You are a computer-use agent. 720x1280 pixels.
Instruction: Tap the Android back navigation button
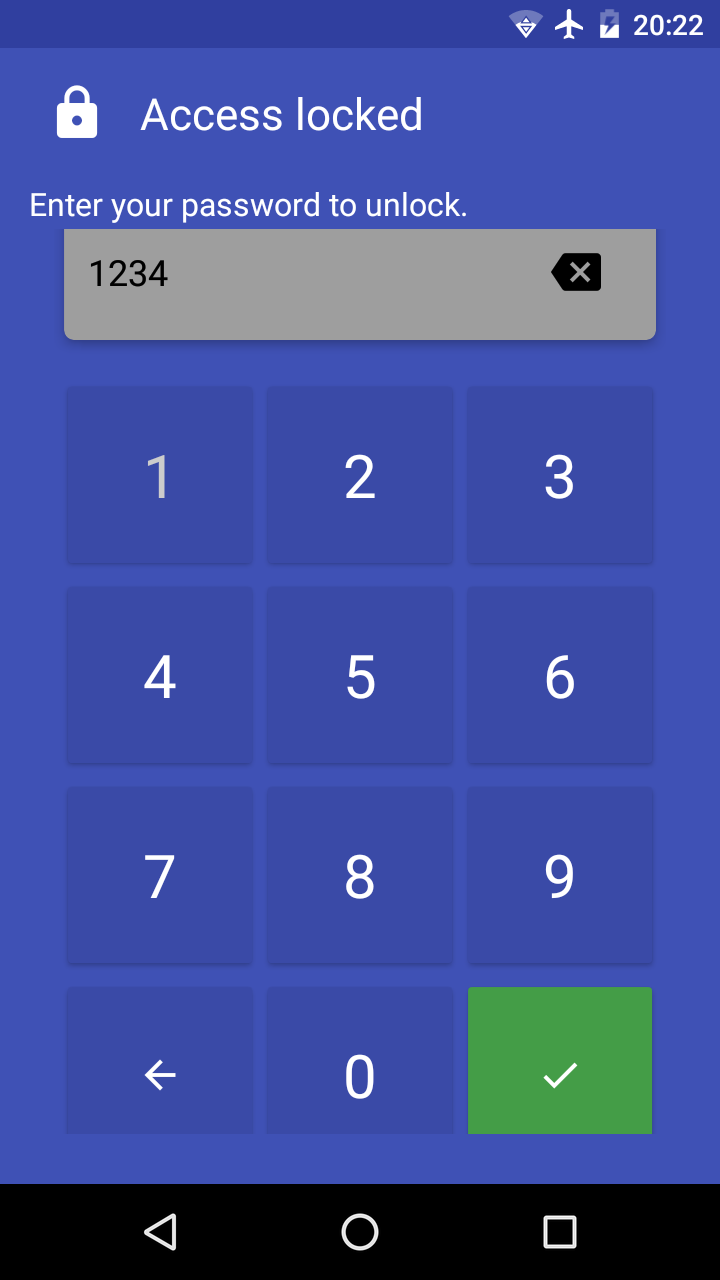click(x=161, y=1234)
